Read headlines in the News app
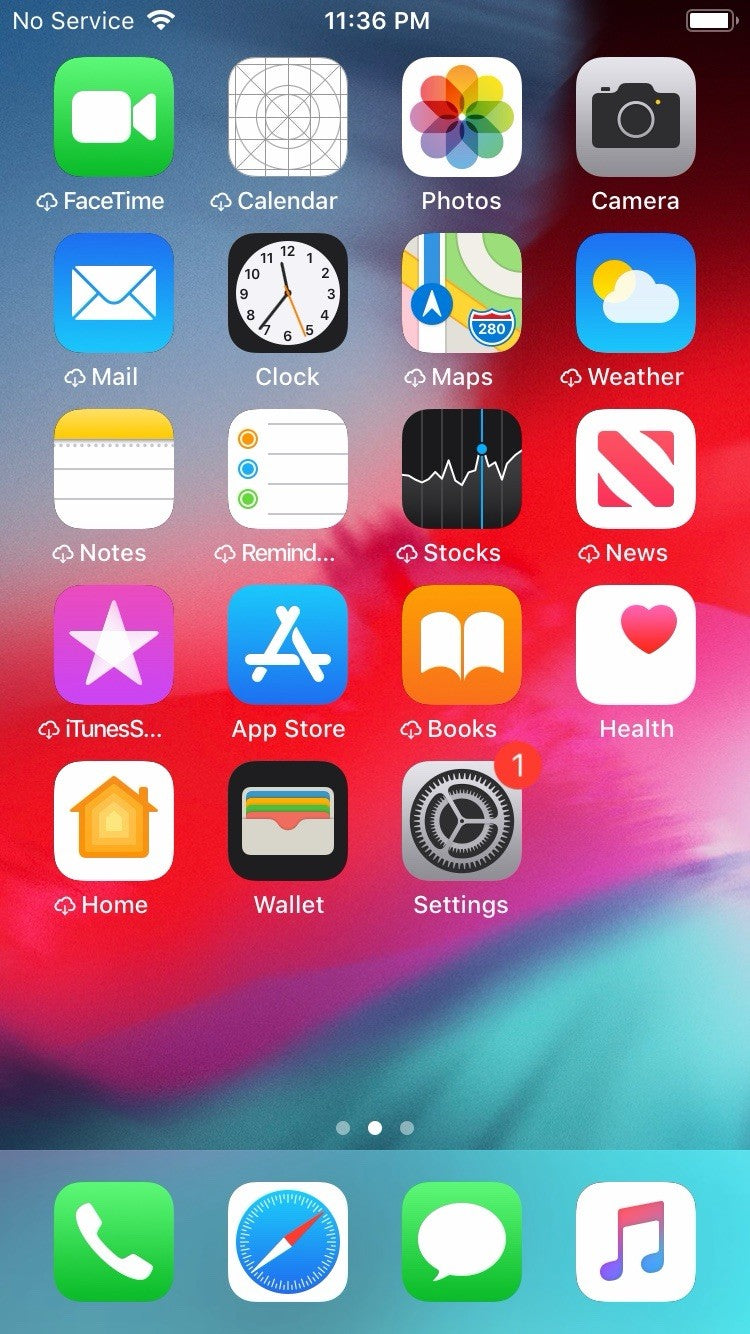 click(x=636, y=467)
